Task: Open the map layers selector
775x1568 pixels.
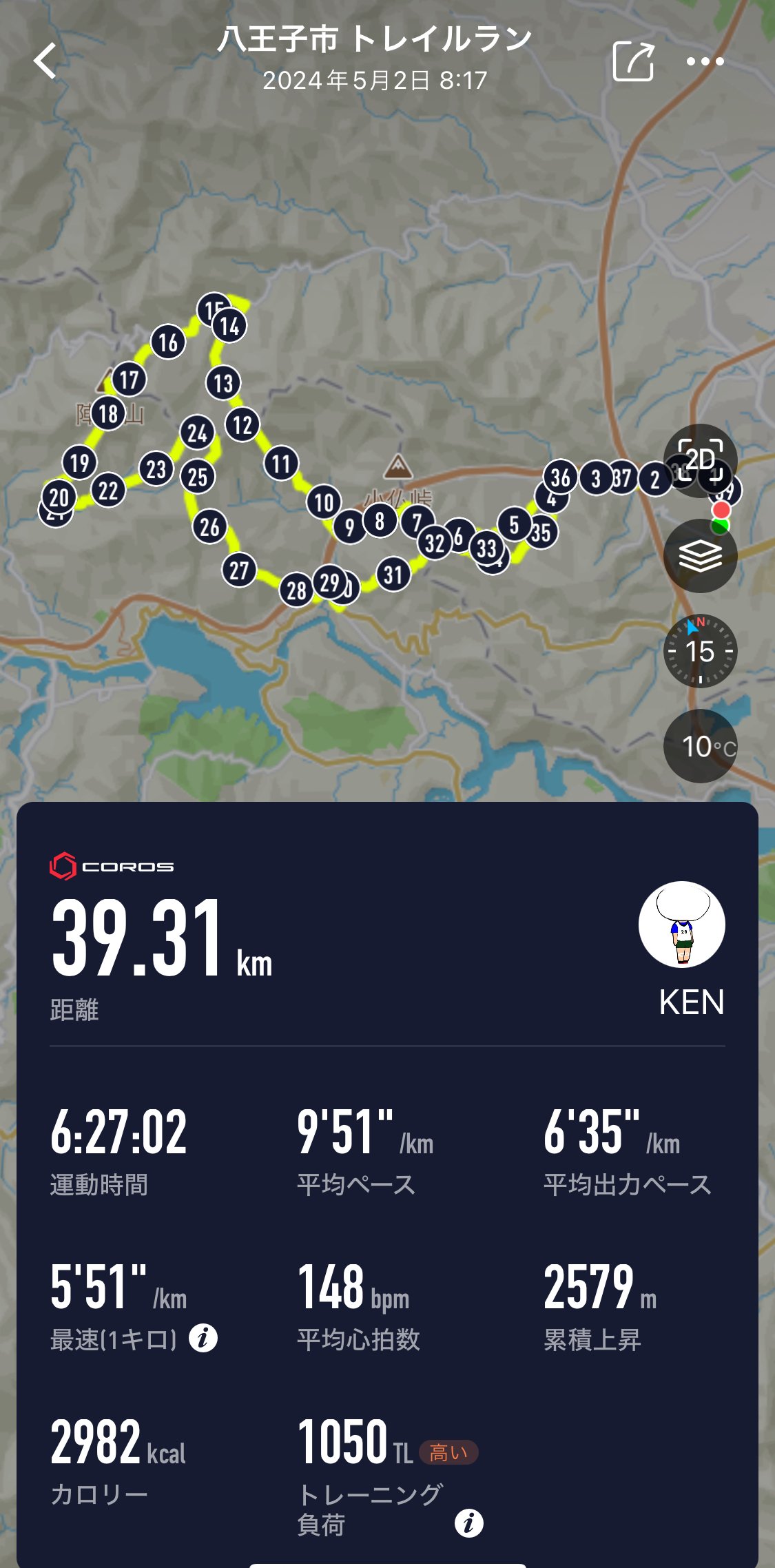Action: (x=700, y=556)
